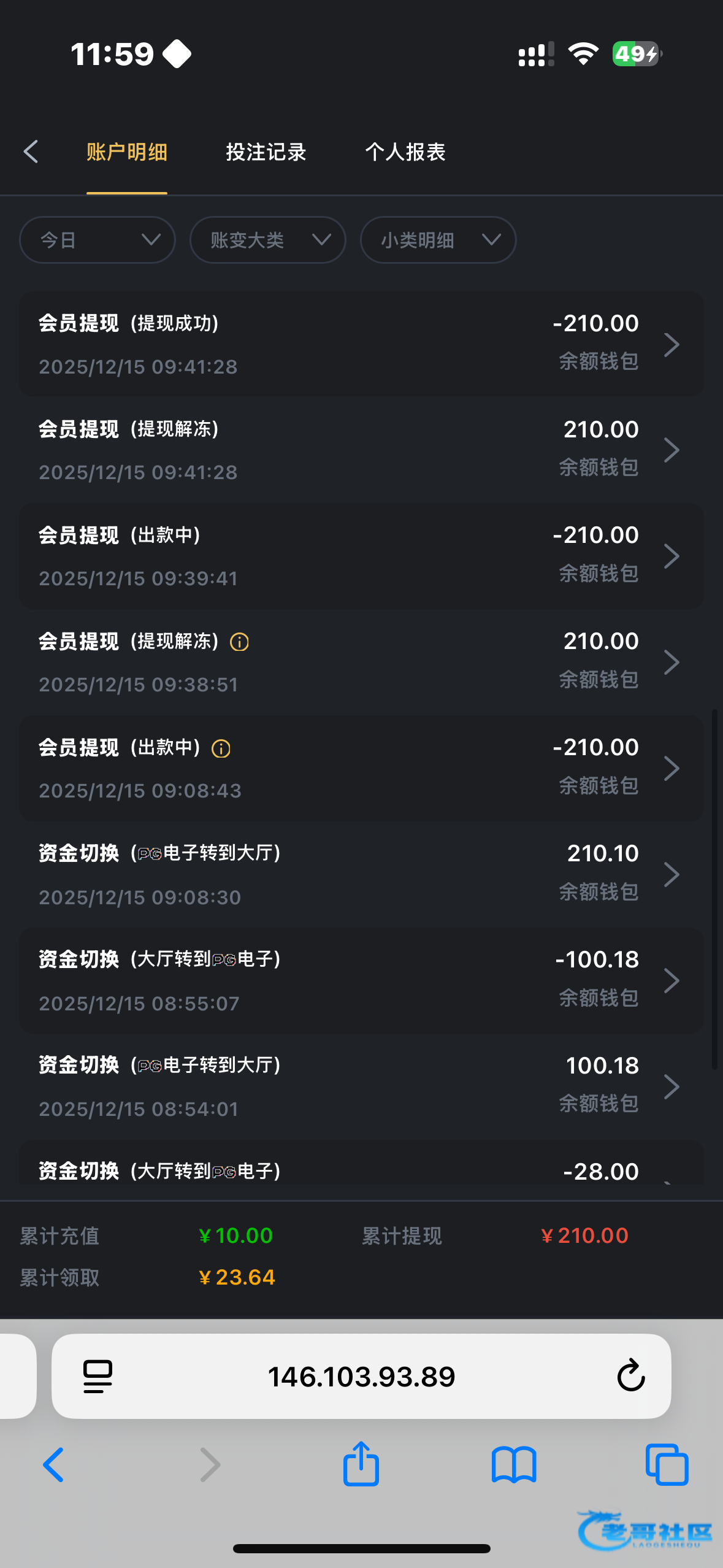The height and width of the screenshot is (1568, 723).
Task: Open the 100.18 PG电子转到大厅 record
Action: tap(361, 1086)
